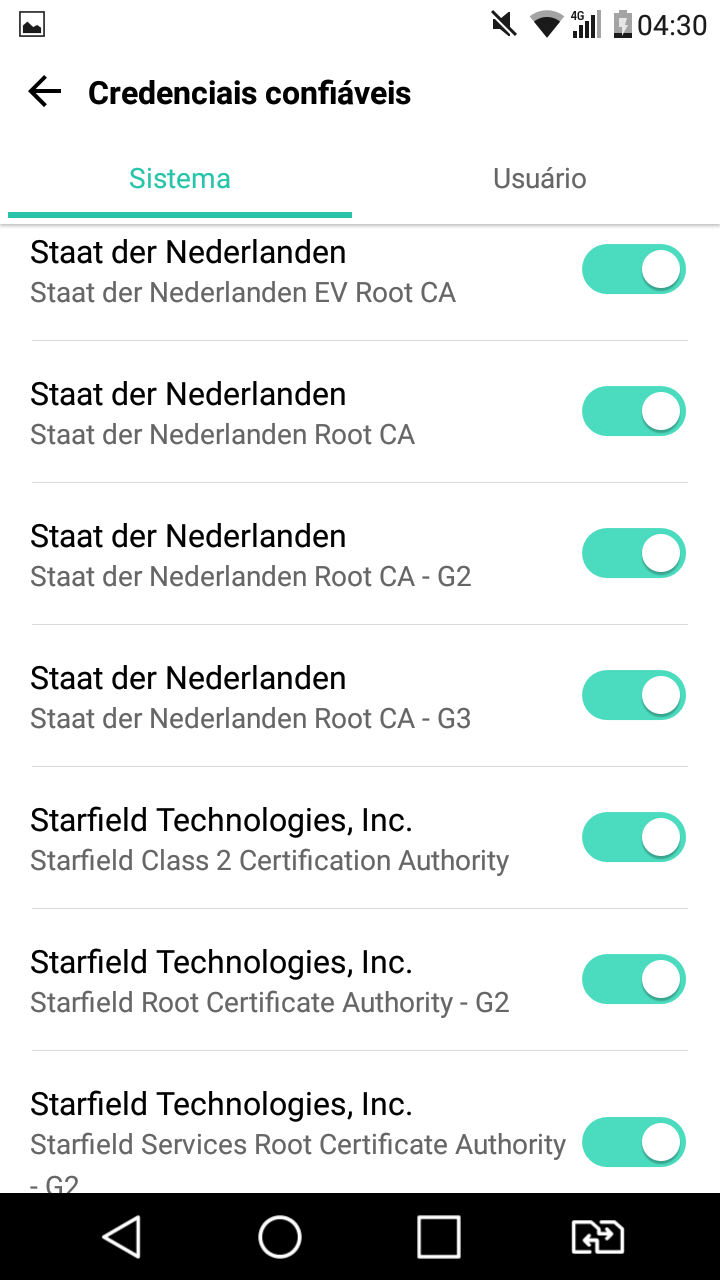Go back from Credenciais confiáveis
The image size is (720, 1280).
click(45, 93)
